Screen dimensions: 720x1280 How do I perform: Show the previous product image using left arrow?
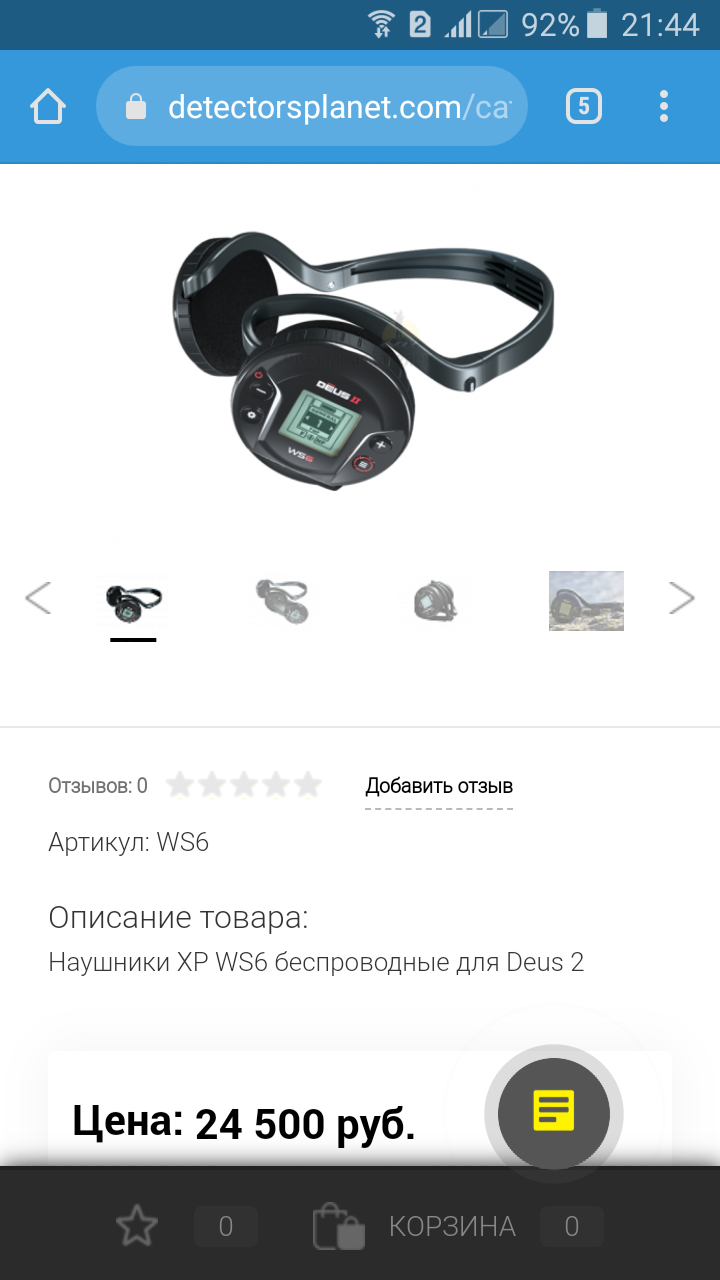[38, 598]
